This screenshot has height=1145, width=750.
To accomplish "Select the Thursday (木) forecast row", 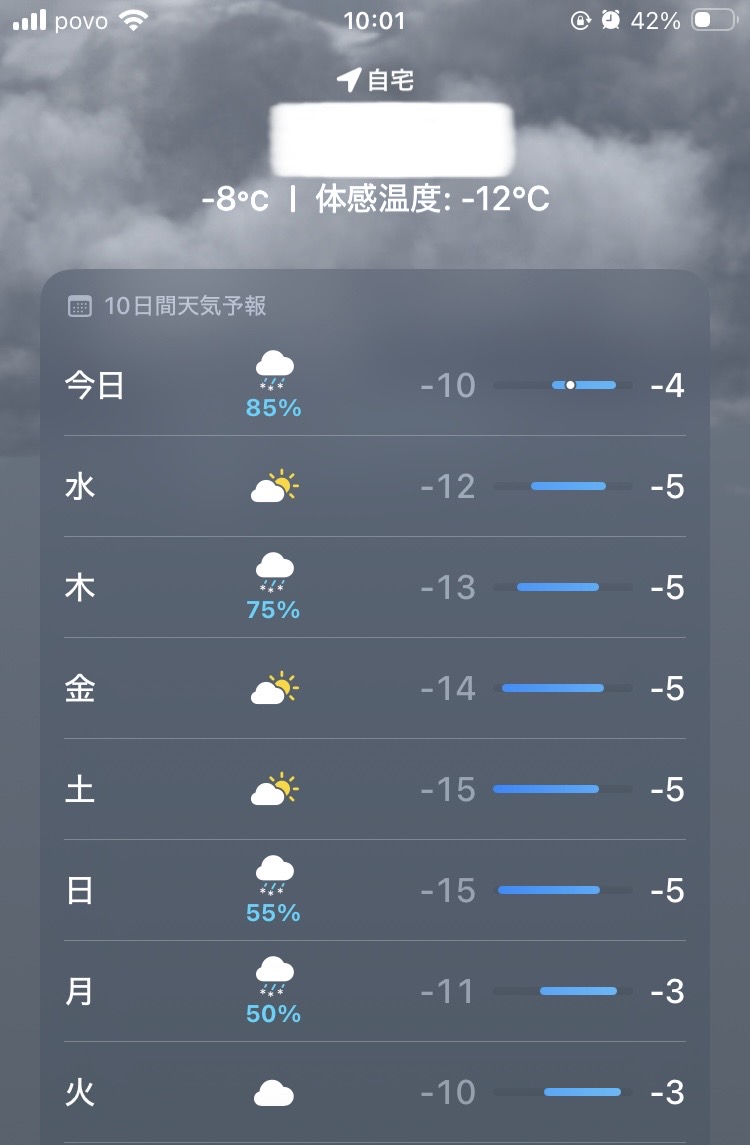I will point(374,588).
